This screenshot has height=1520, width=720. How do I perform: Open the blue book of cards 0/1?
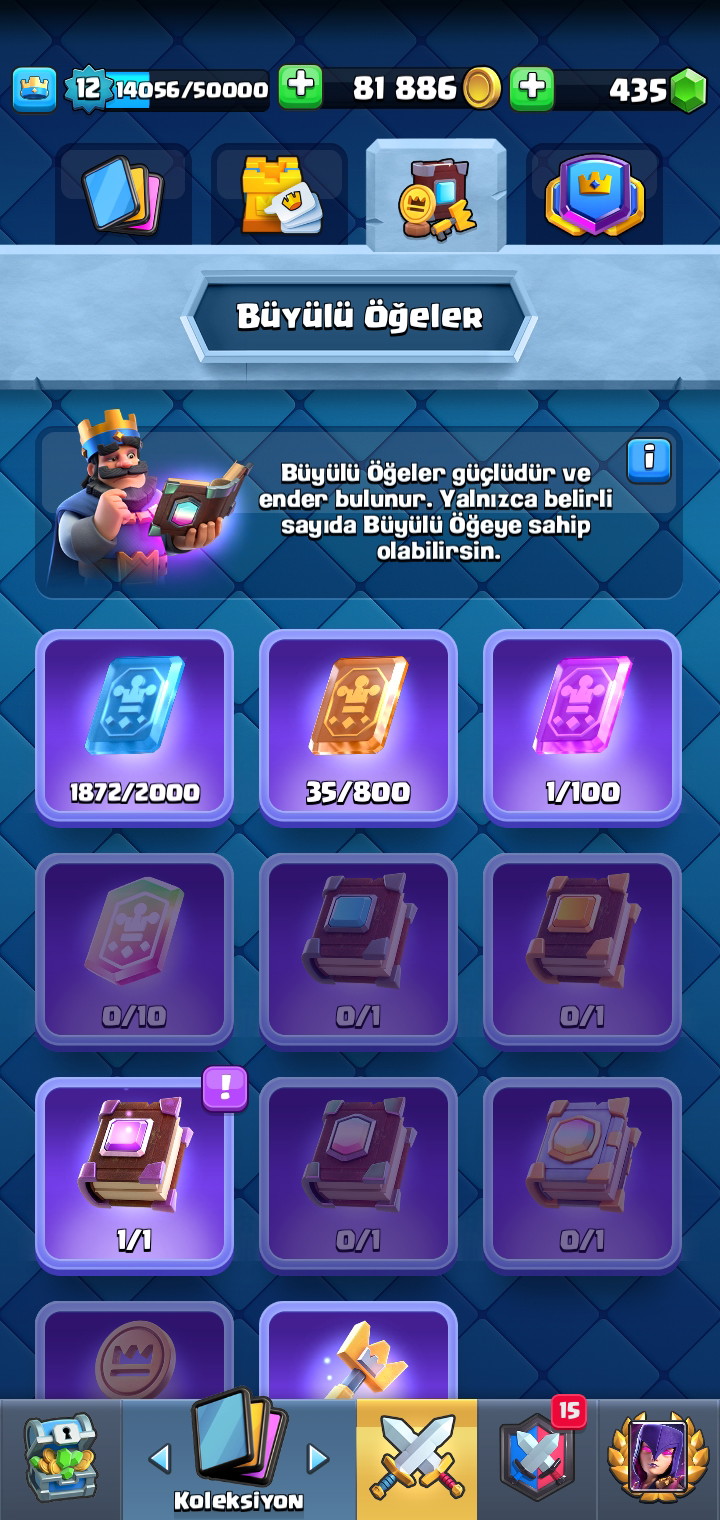click(x=358, y=950)
